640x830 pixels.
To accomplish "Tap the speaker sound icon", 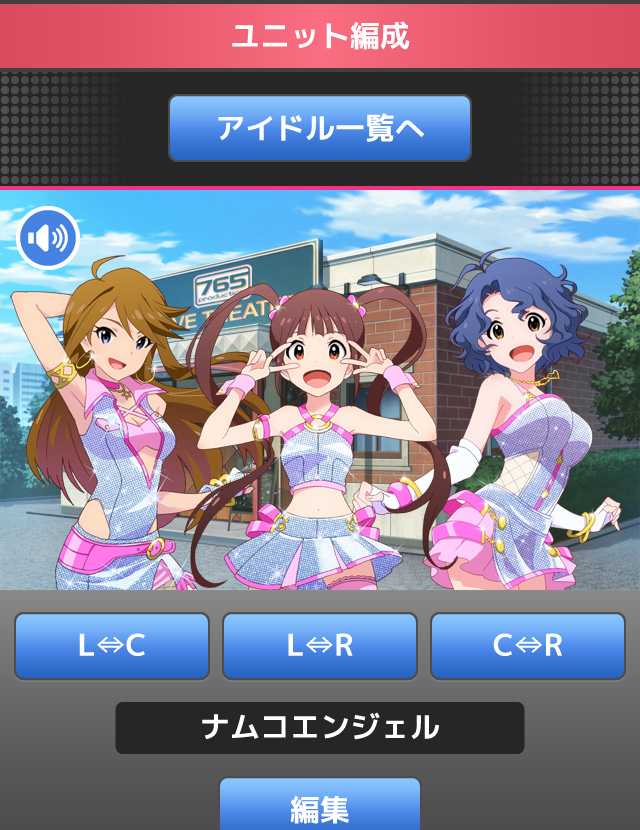I will click(x=48, y=238).
